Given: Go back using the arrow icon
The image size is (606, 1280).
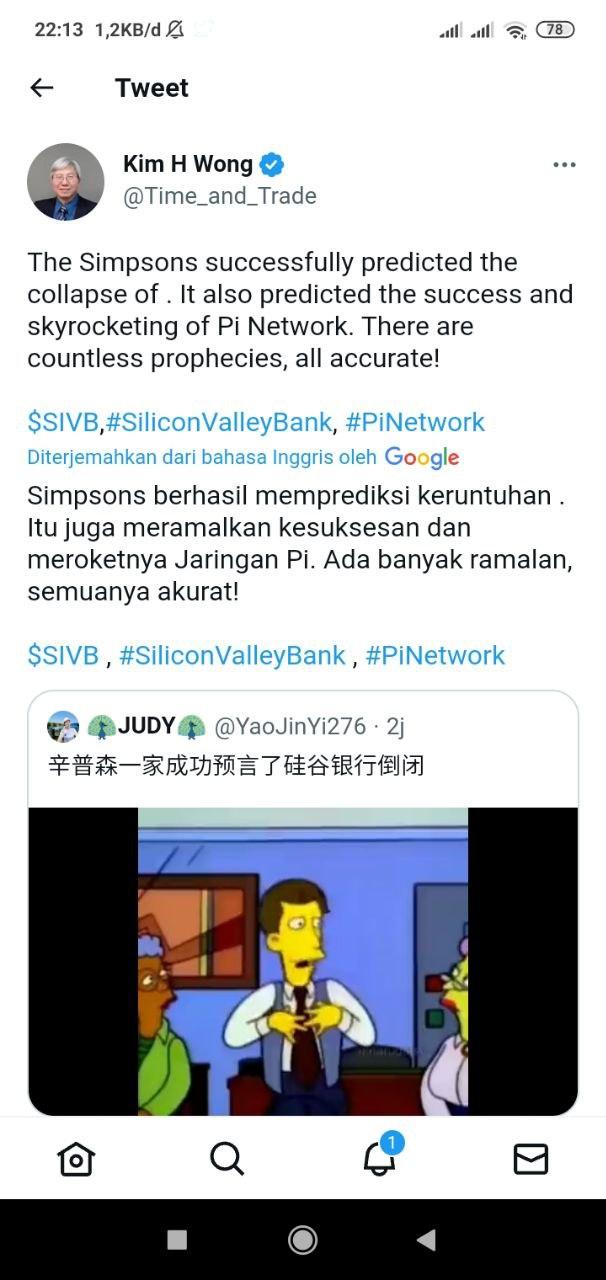Looking at the screenshot, I should [41, 88].
